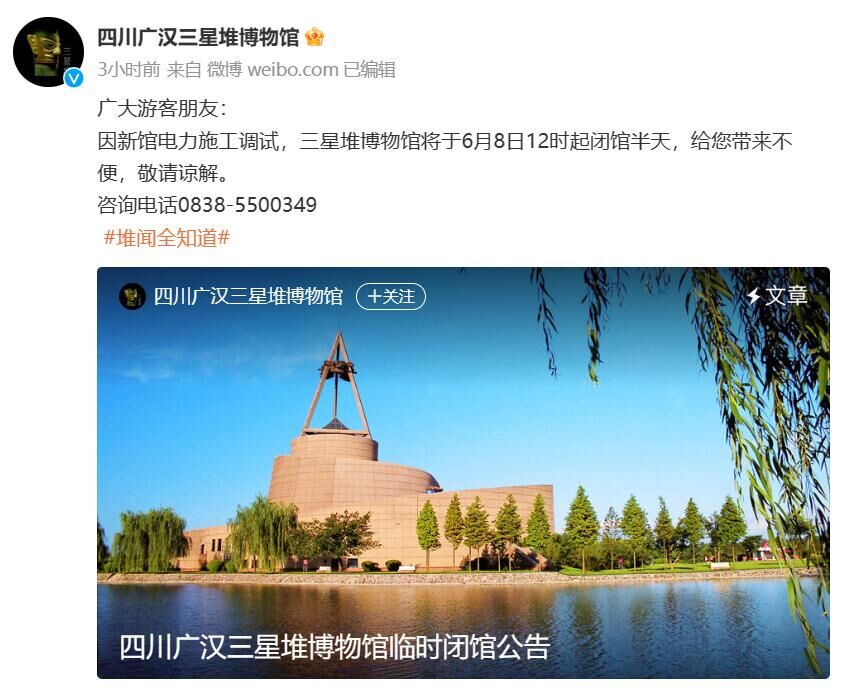Open the 四川广汉三星堆博物馆 account name
This screenshot has width=848, height=688.
[x=198, y=38]
